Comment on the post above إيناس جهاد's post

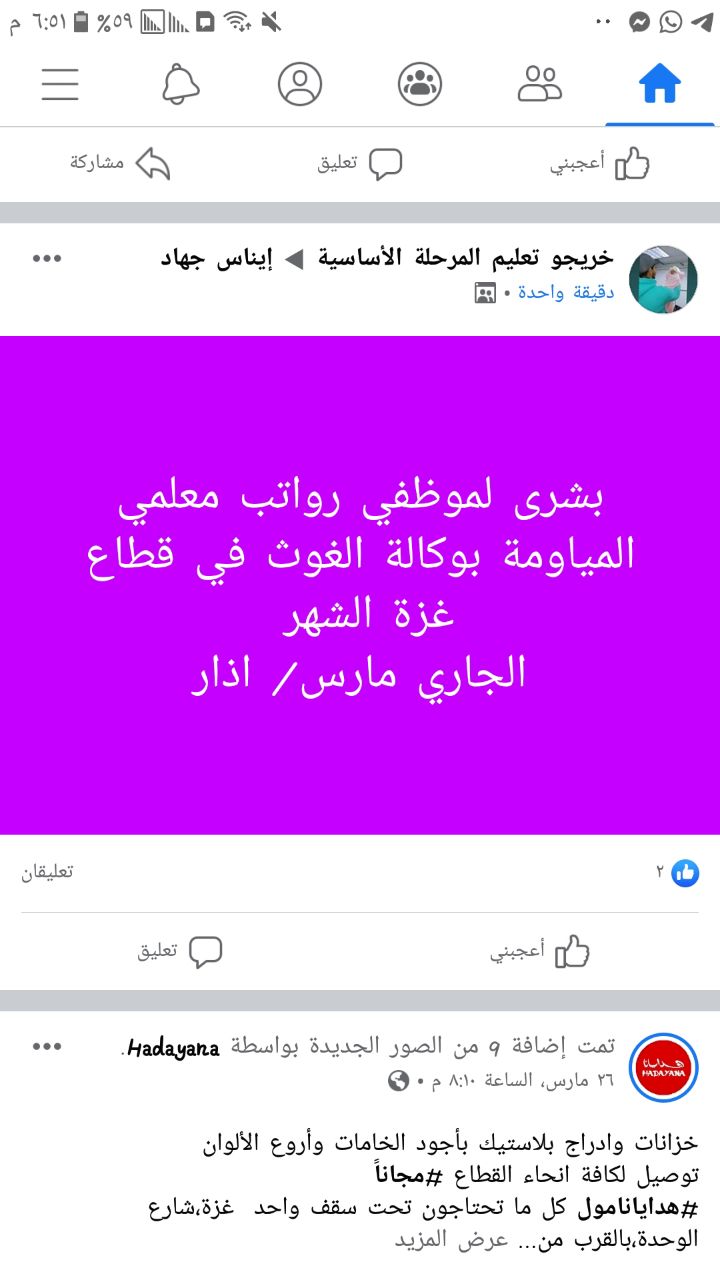[360, 163]
